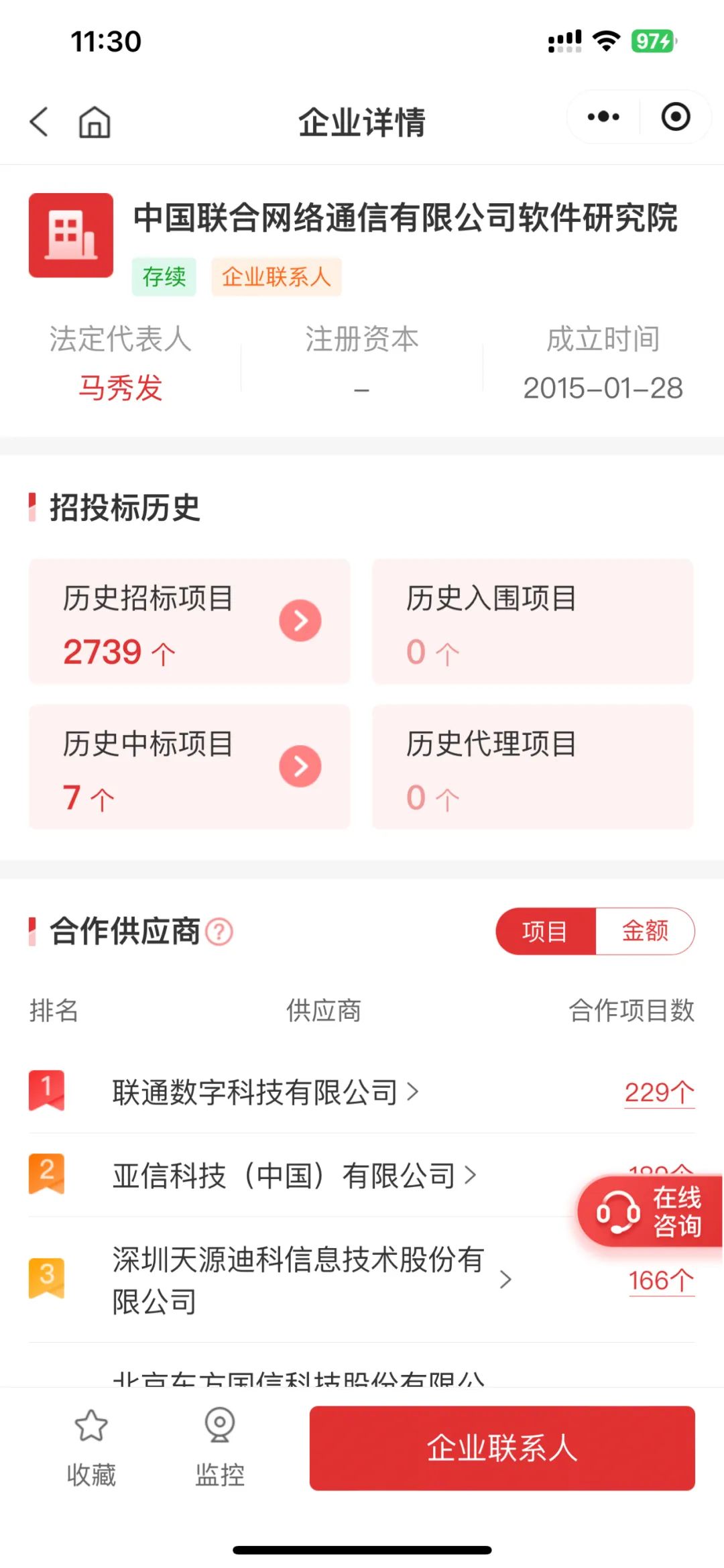724x1568 pixels.
Task: Switch to the 金额 tab
Action: (645, 931)
